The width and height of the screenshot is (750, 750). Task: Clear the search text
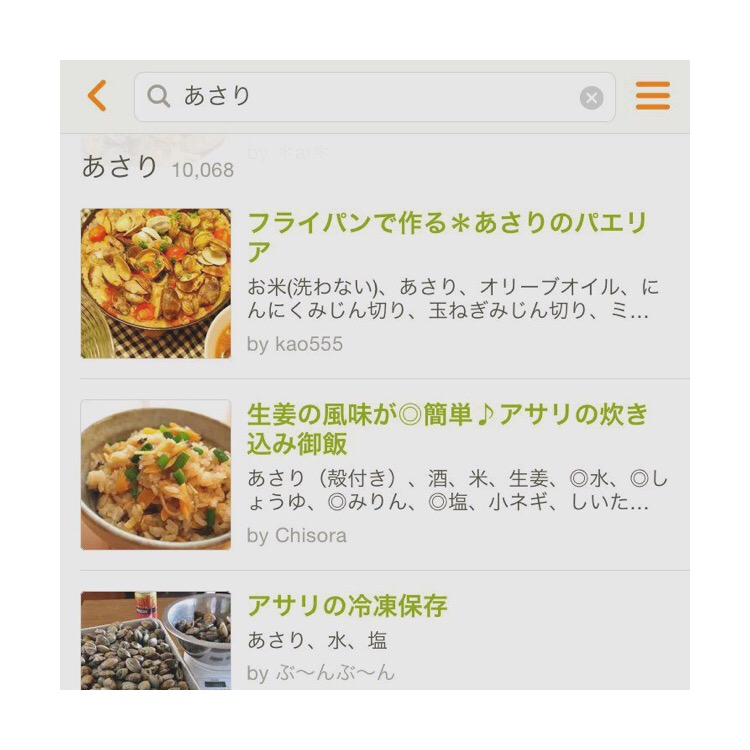click(x=591, y=98)
